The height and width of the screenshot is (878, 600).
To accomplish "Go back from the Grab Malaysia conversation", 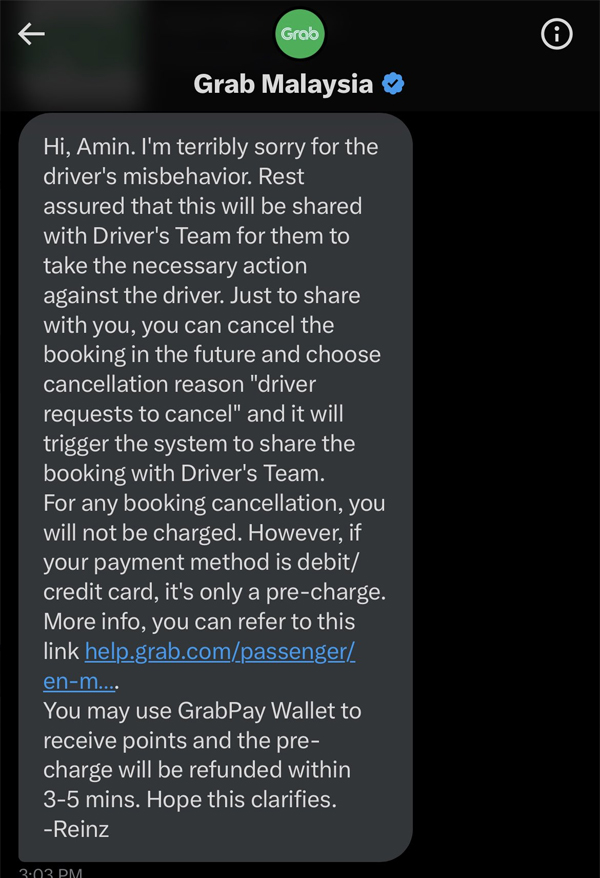I will tap(32, 34).
